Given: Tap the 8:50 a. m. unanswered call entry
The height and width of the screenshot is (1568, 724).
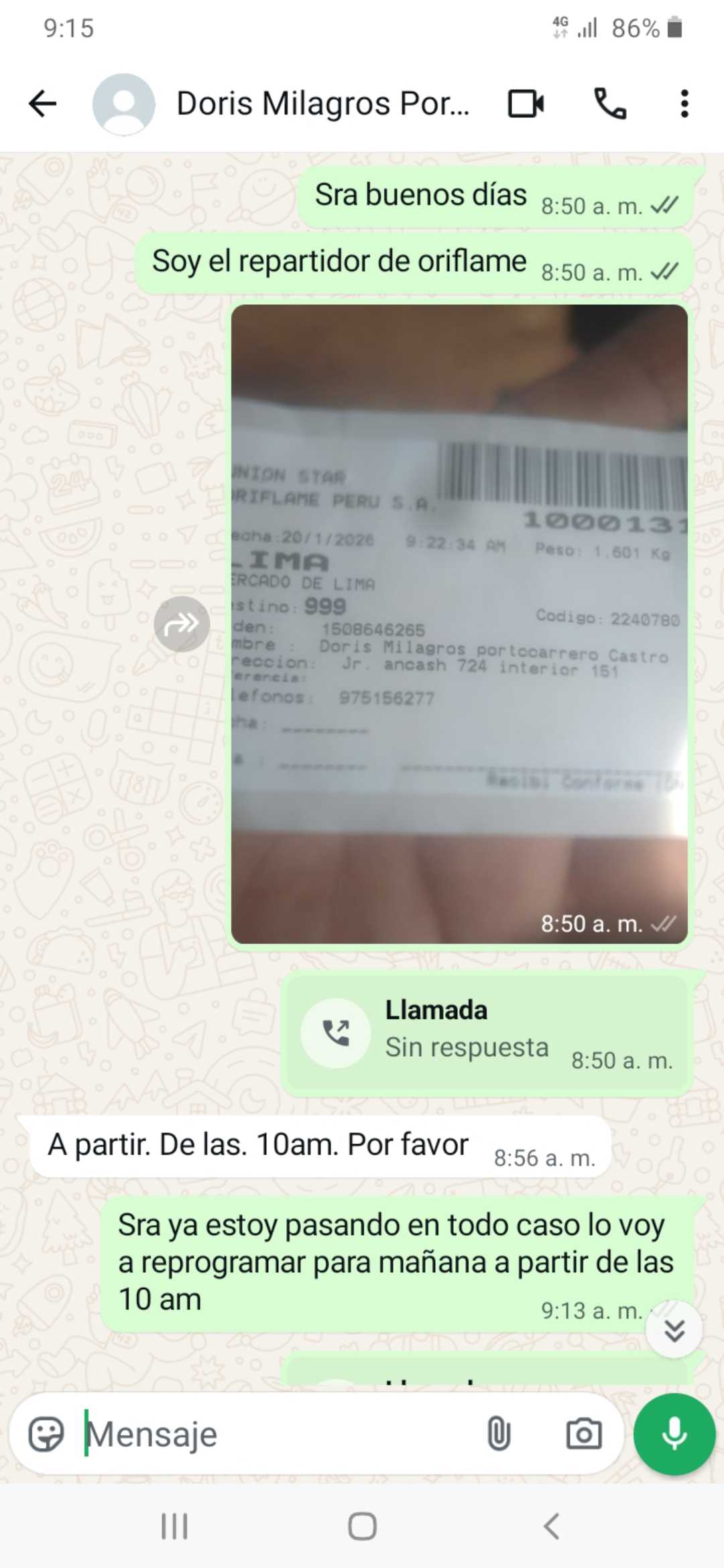Looking at the screenshot, I should (x=486, y=1032).
